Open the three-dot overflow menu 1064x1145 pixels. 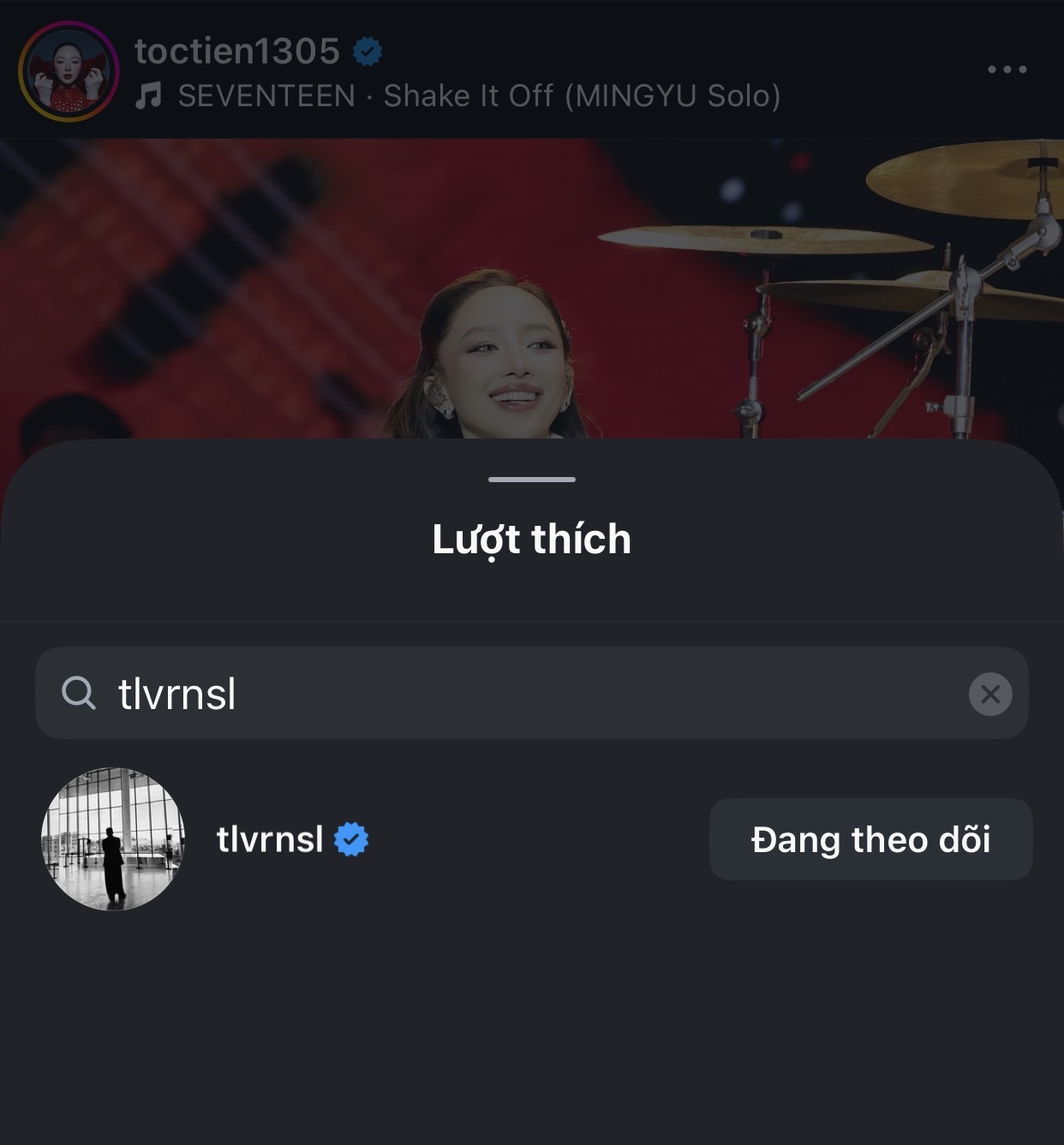pyautogui.click(x=1007, y=69)
